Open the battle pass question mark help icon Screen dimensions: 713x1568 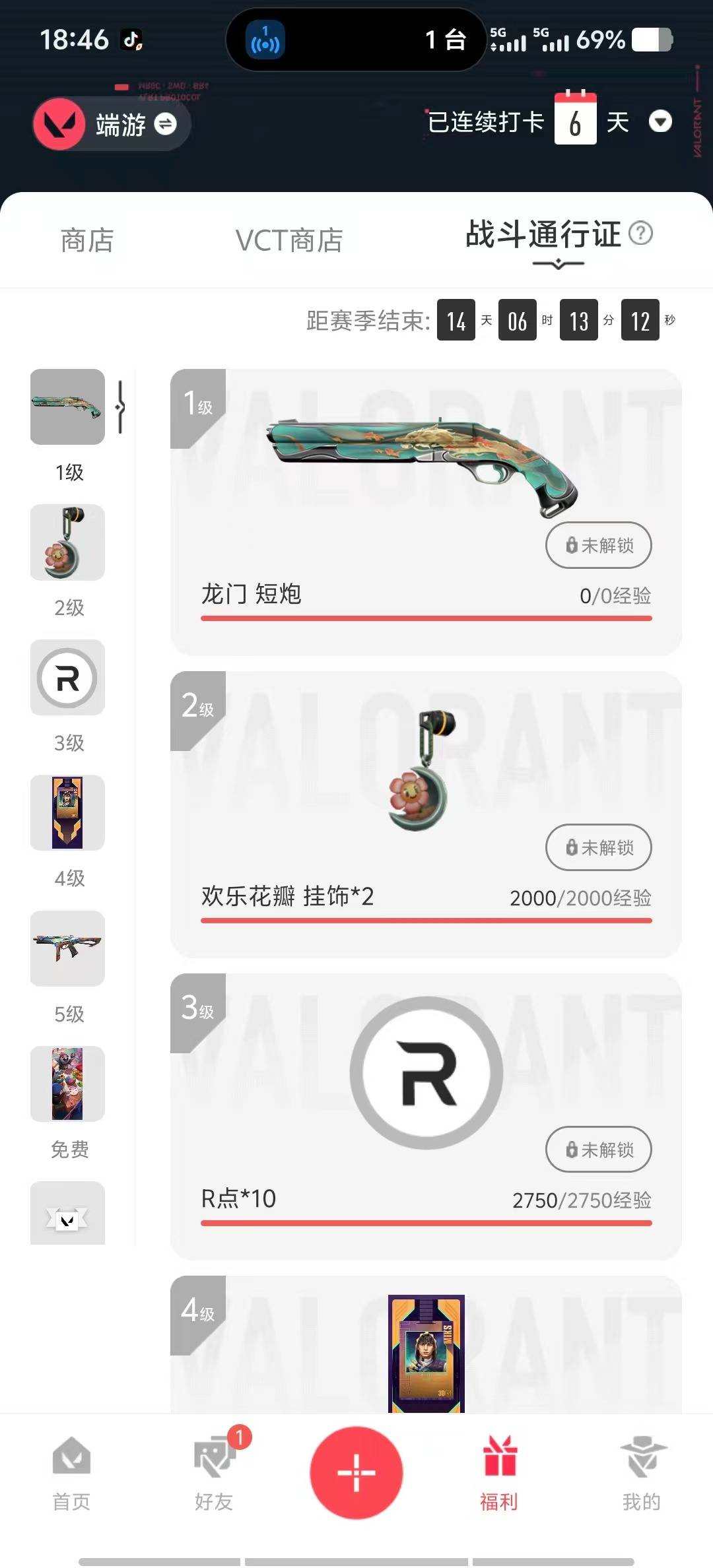[x=639, y=236]
